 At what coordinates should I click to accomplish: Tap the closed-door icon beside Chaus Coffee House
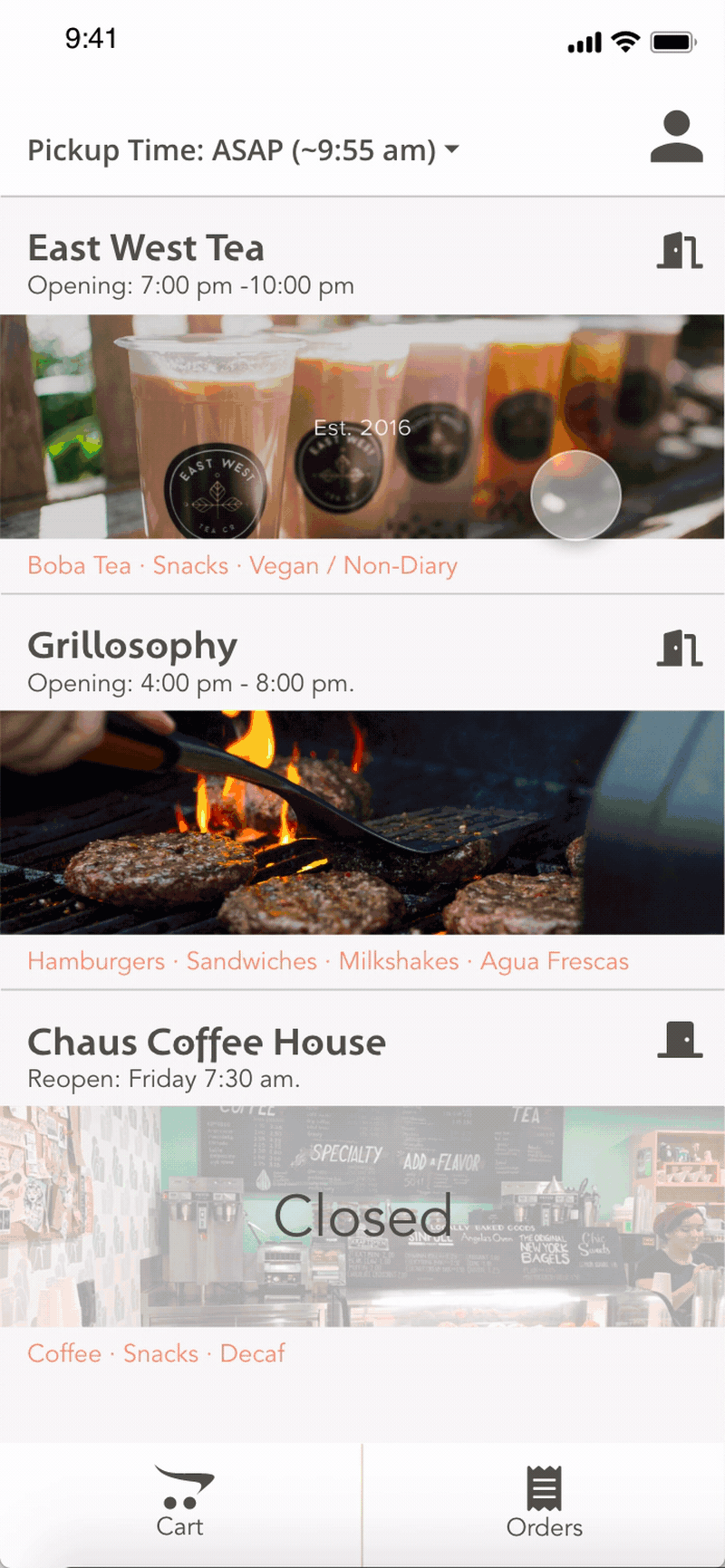(679, 1040)
